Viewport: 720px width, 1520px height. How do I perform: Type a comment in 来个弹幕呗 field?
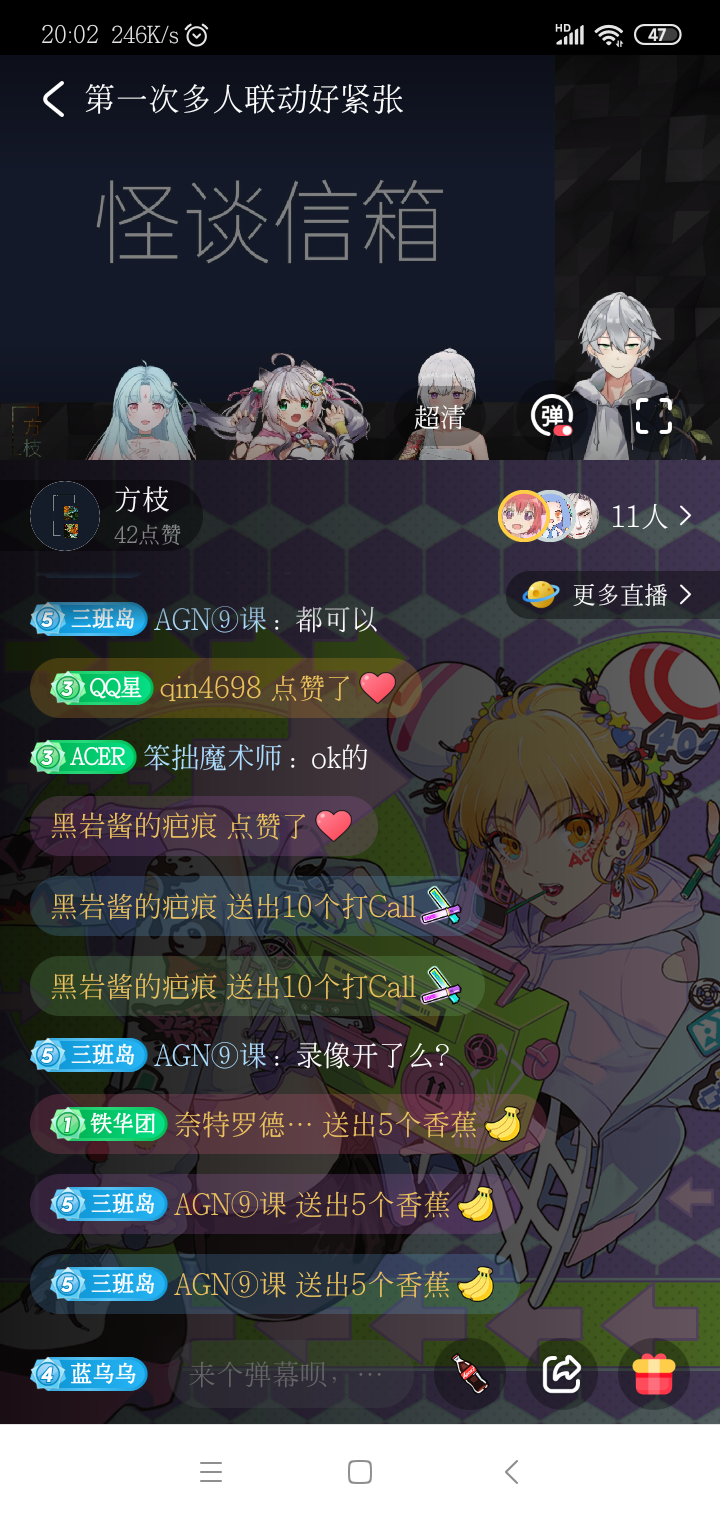290,1374
